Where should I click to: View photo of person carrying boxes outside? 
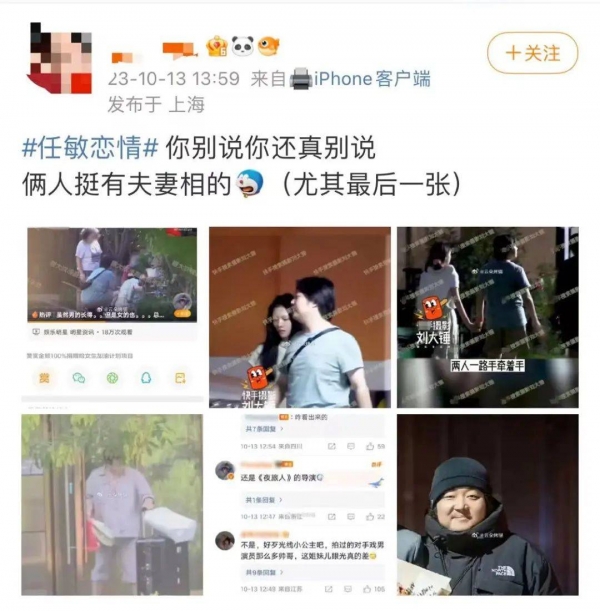(x=112, y=503)
